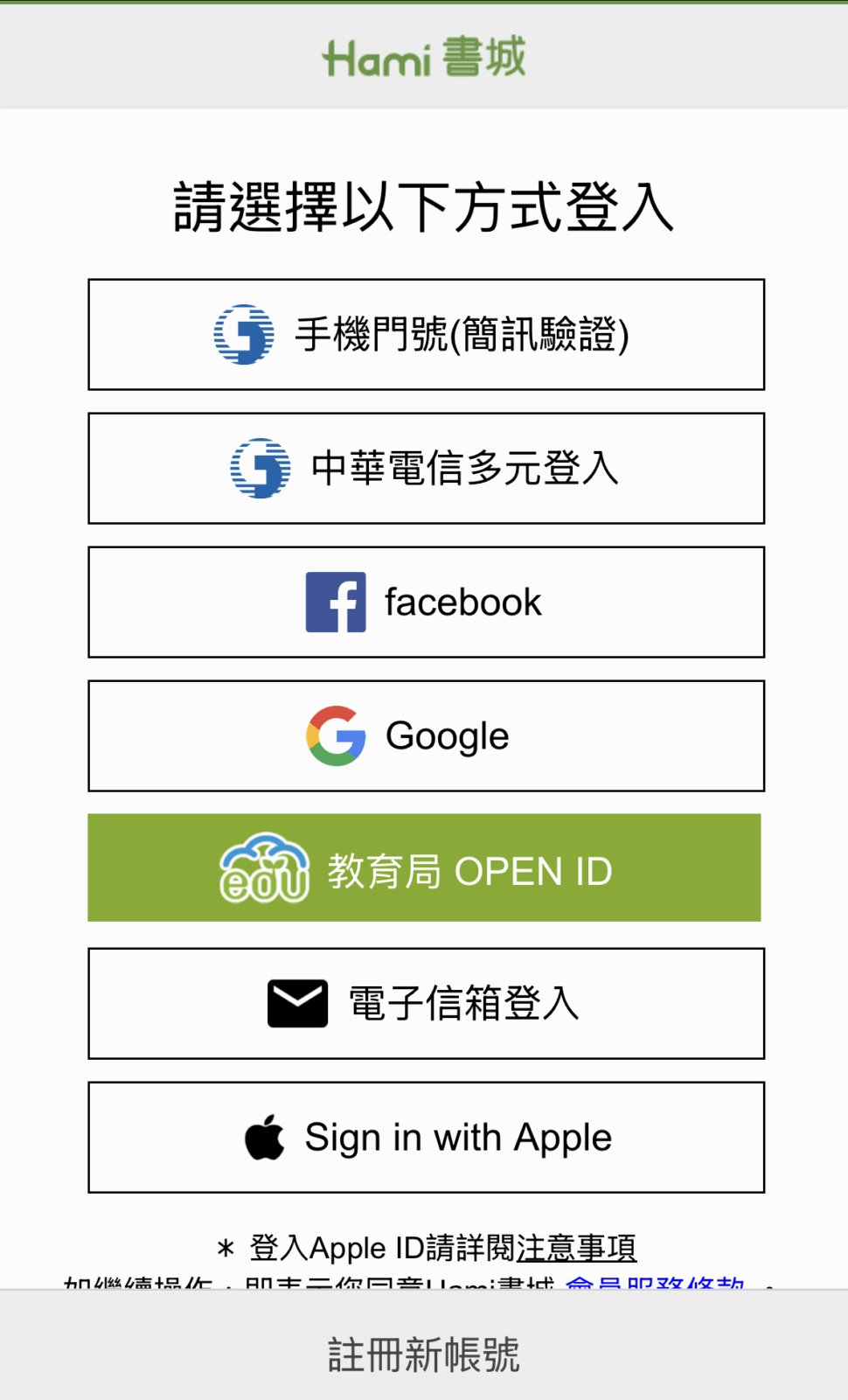Register a new account via 註冊新帳號
The image size is (848, 1400).
pyautogui.click(x=424, y=1355)
